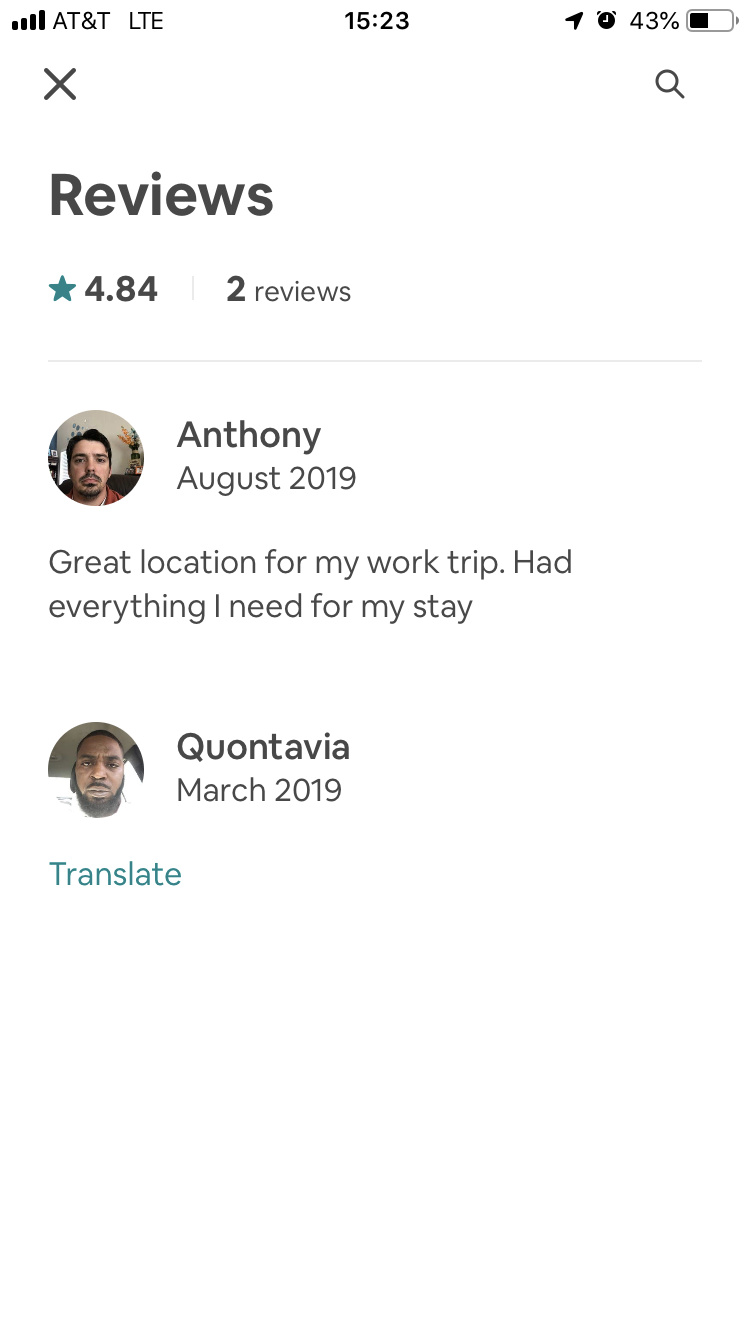Close the Reviews screen
Image resolution: width=750 pixels, height=1334 pixels.
tap(60, 84)
